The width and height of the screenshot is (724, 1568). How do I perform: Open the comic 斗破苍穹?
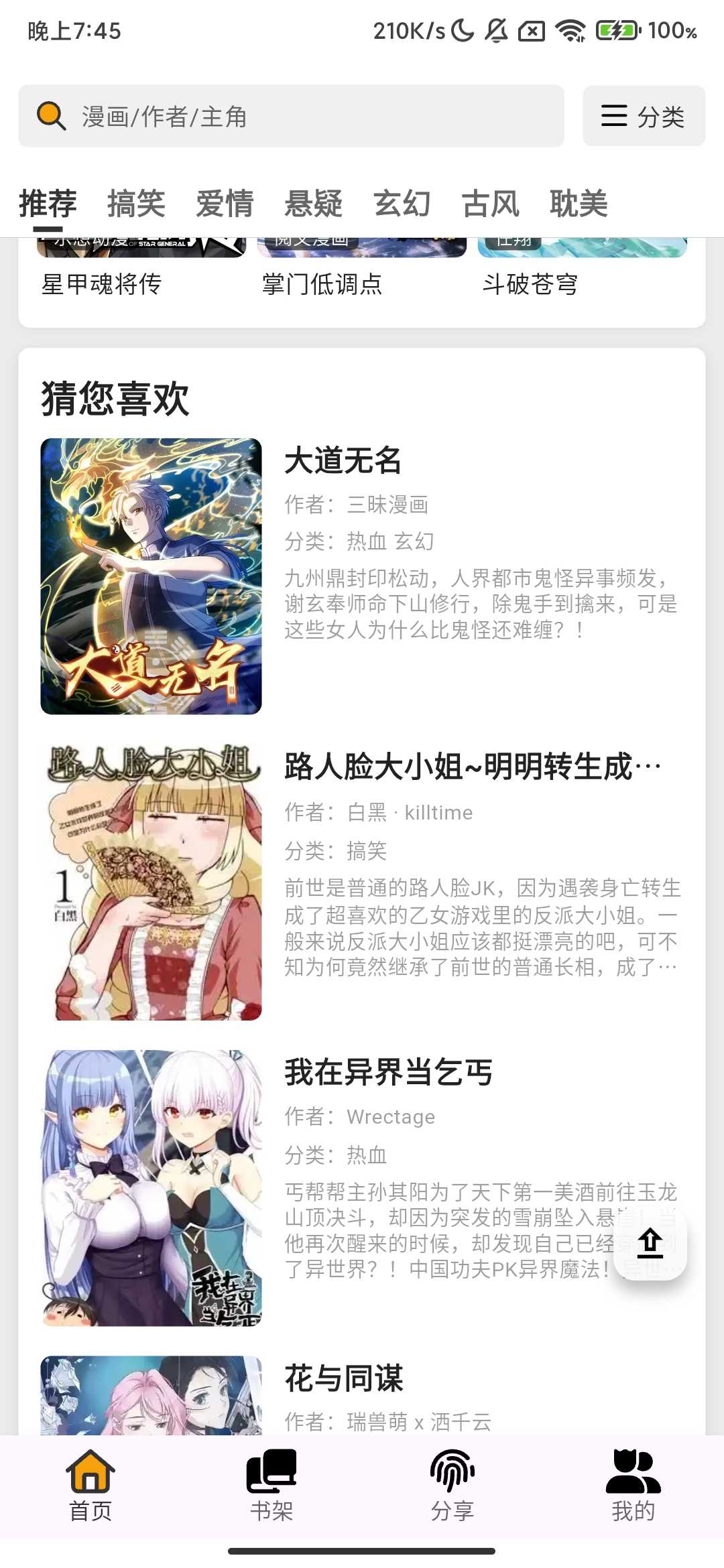point(530,283)
